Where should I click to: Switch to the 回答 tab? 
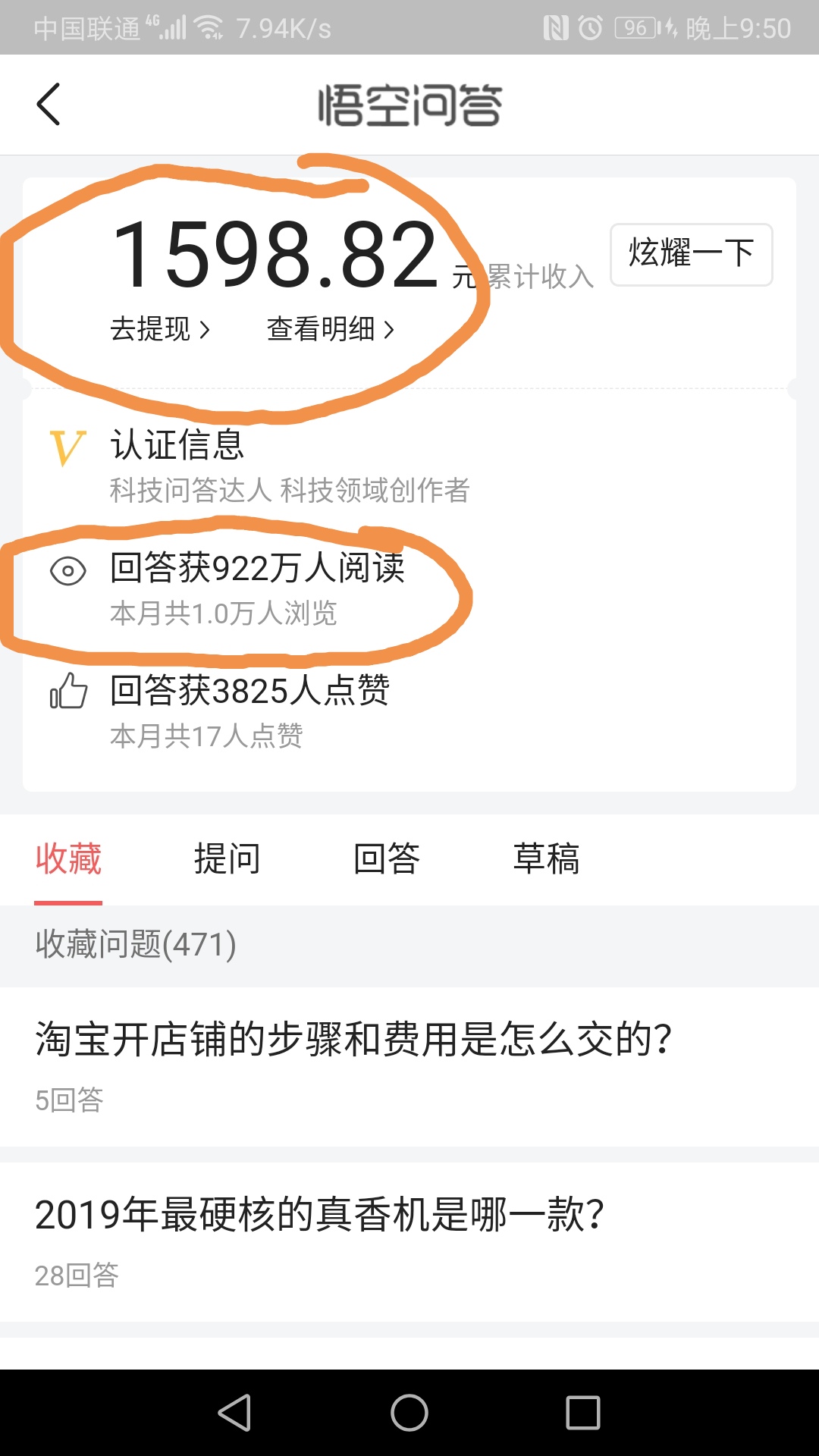click(387, 859)
